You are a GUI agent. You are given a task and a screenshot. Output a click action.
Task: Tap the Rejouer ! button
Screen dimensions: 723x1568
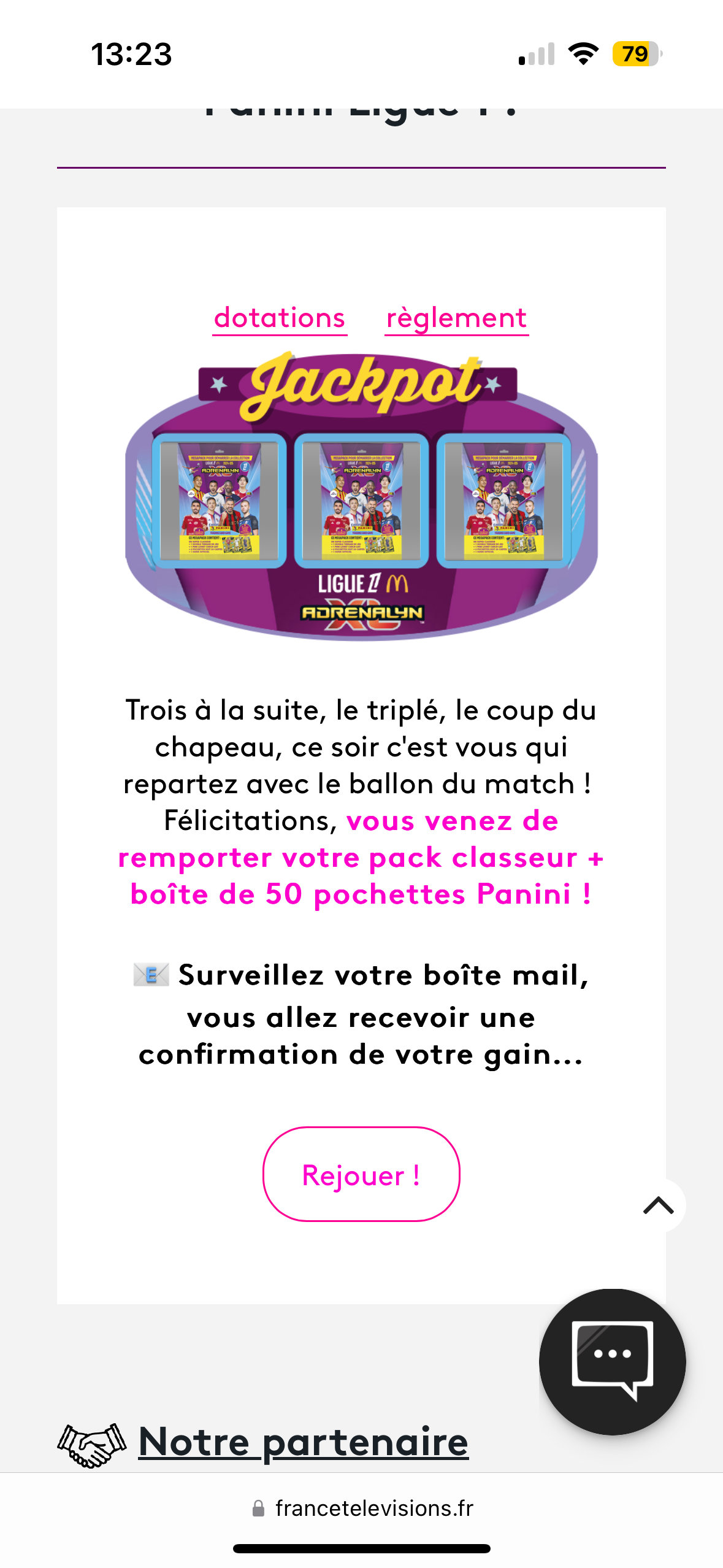tap(361, 1174)
